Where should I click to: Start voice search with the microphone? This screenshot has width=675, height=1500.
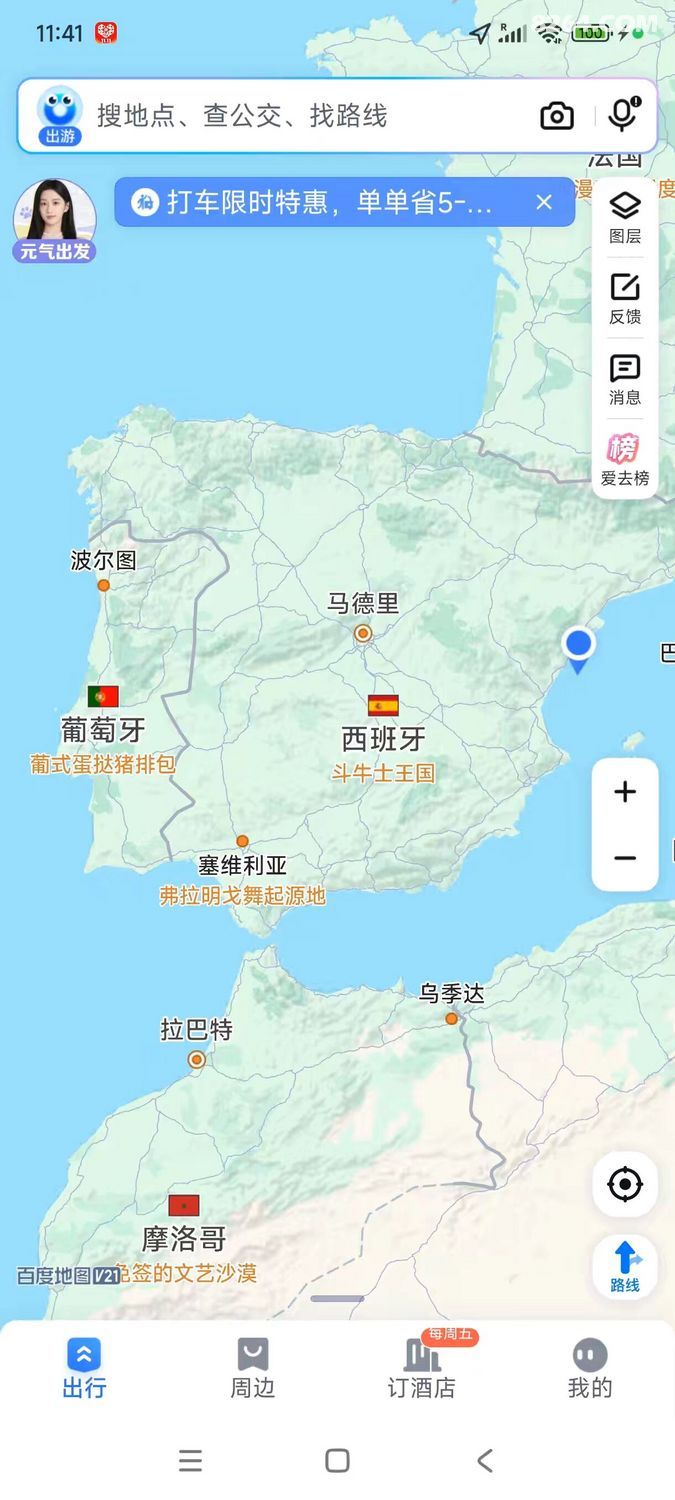tap(622, 116)
